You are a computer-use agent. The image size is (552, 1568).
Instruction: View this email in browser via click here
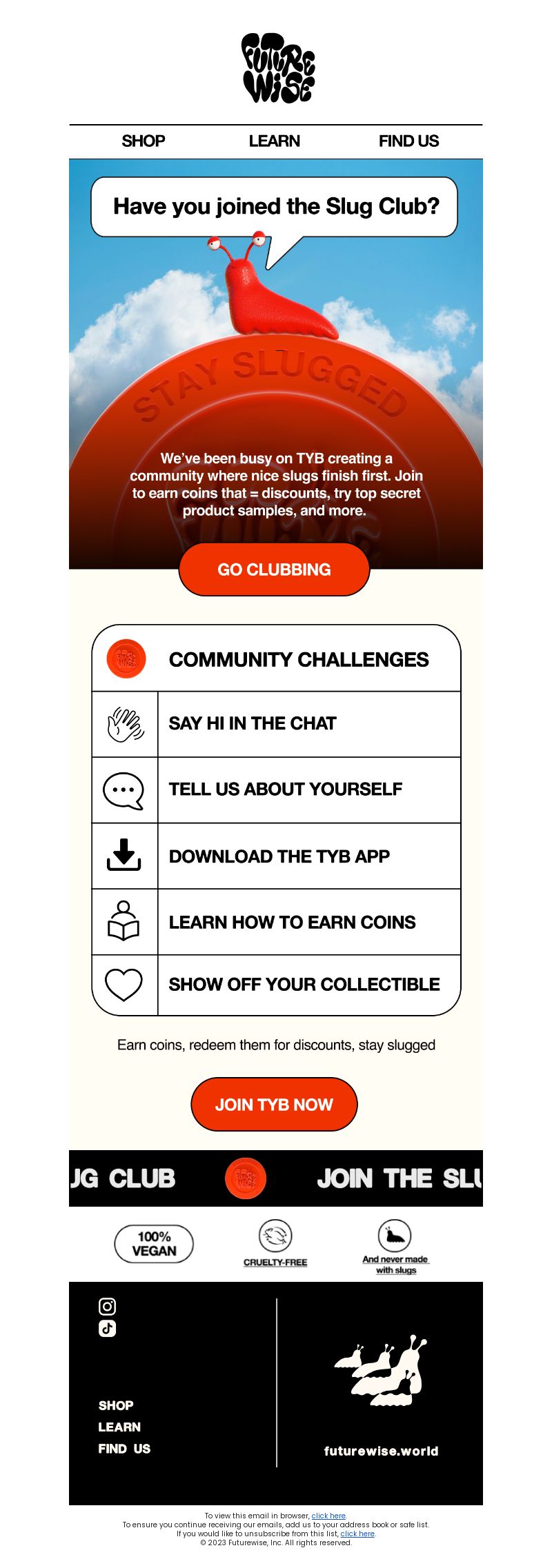point(328,1516)
